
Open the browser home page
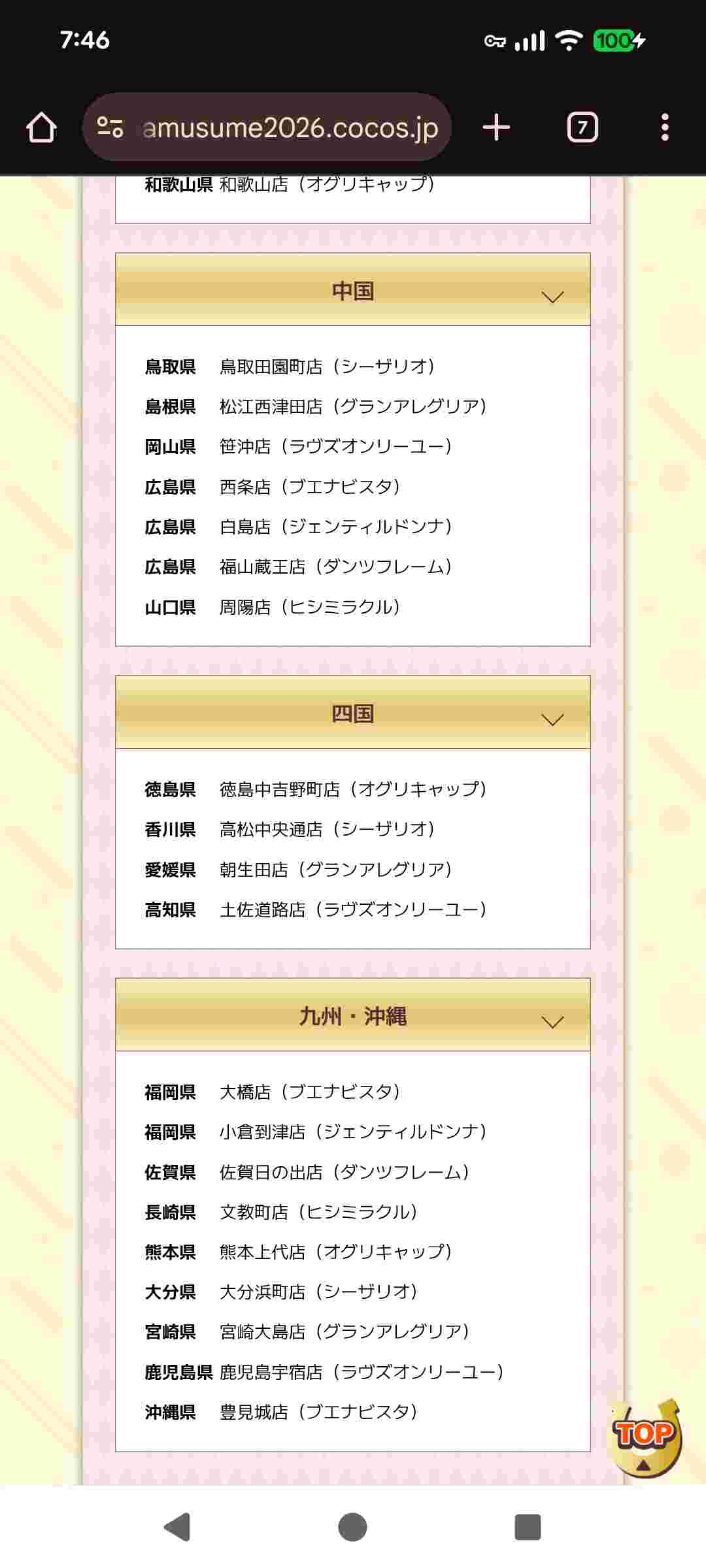(x=41, y=127)
